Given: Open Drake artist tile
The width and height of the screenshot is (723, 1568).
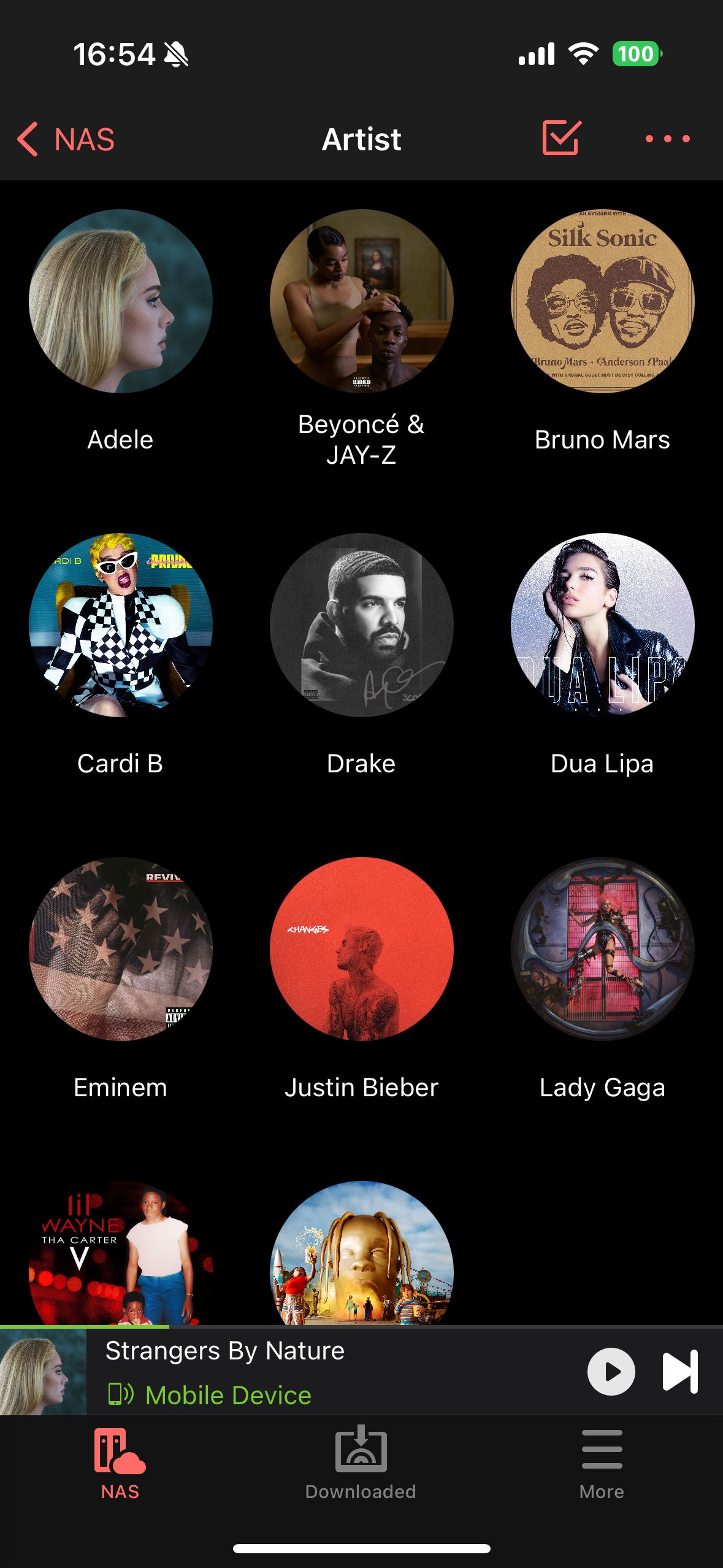Looking at the screenshot, I should [x=361, y=625].
